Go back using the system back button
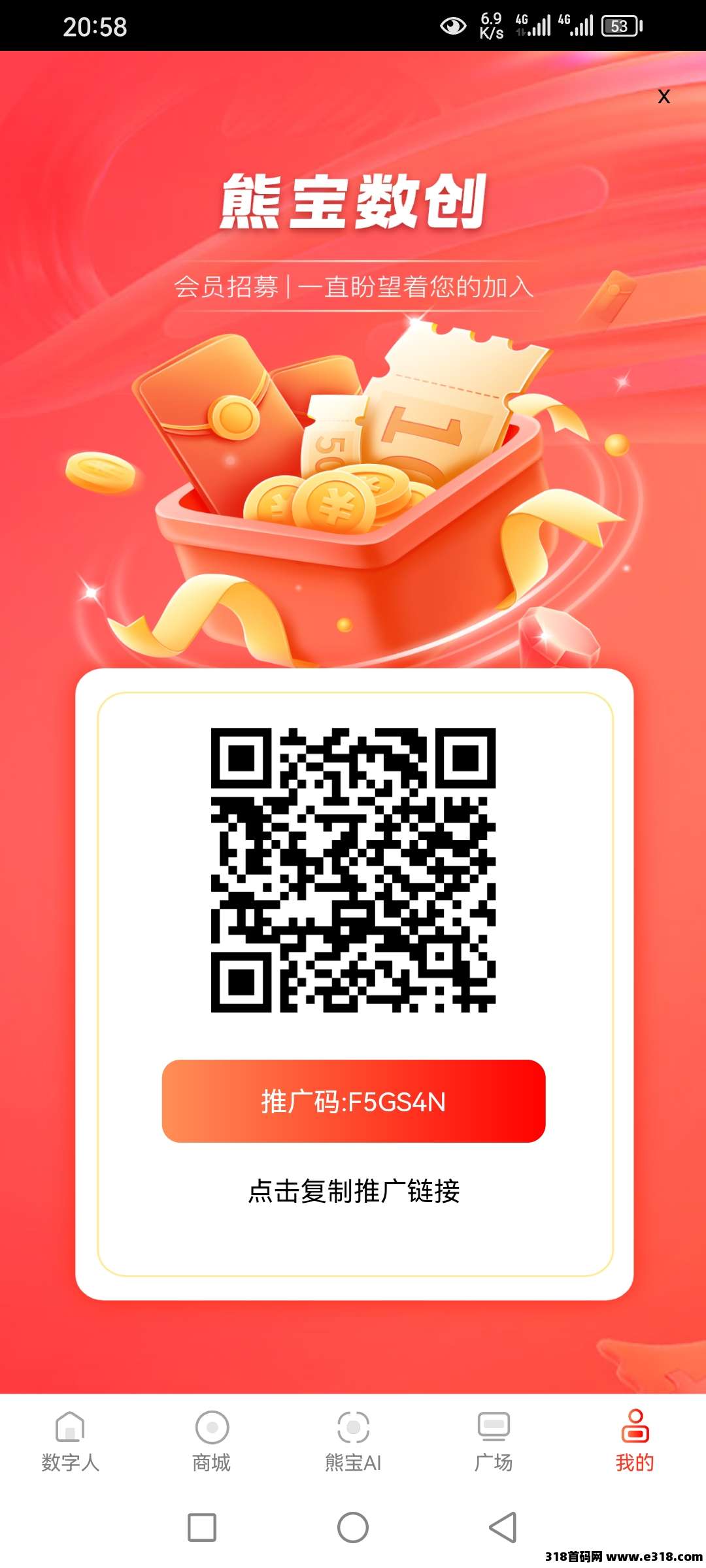 503,1527
